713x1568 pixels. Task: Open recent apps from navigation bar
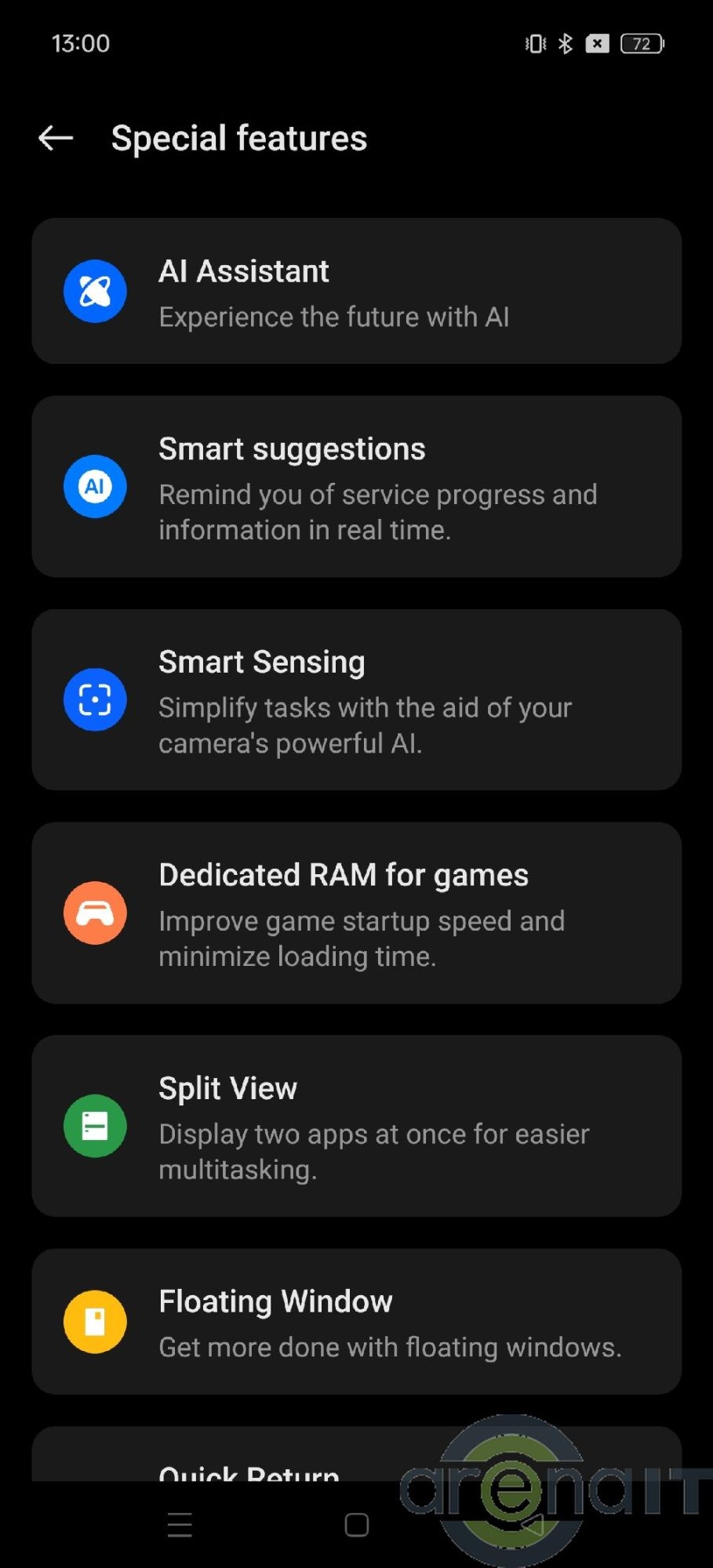[180, 1525]
